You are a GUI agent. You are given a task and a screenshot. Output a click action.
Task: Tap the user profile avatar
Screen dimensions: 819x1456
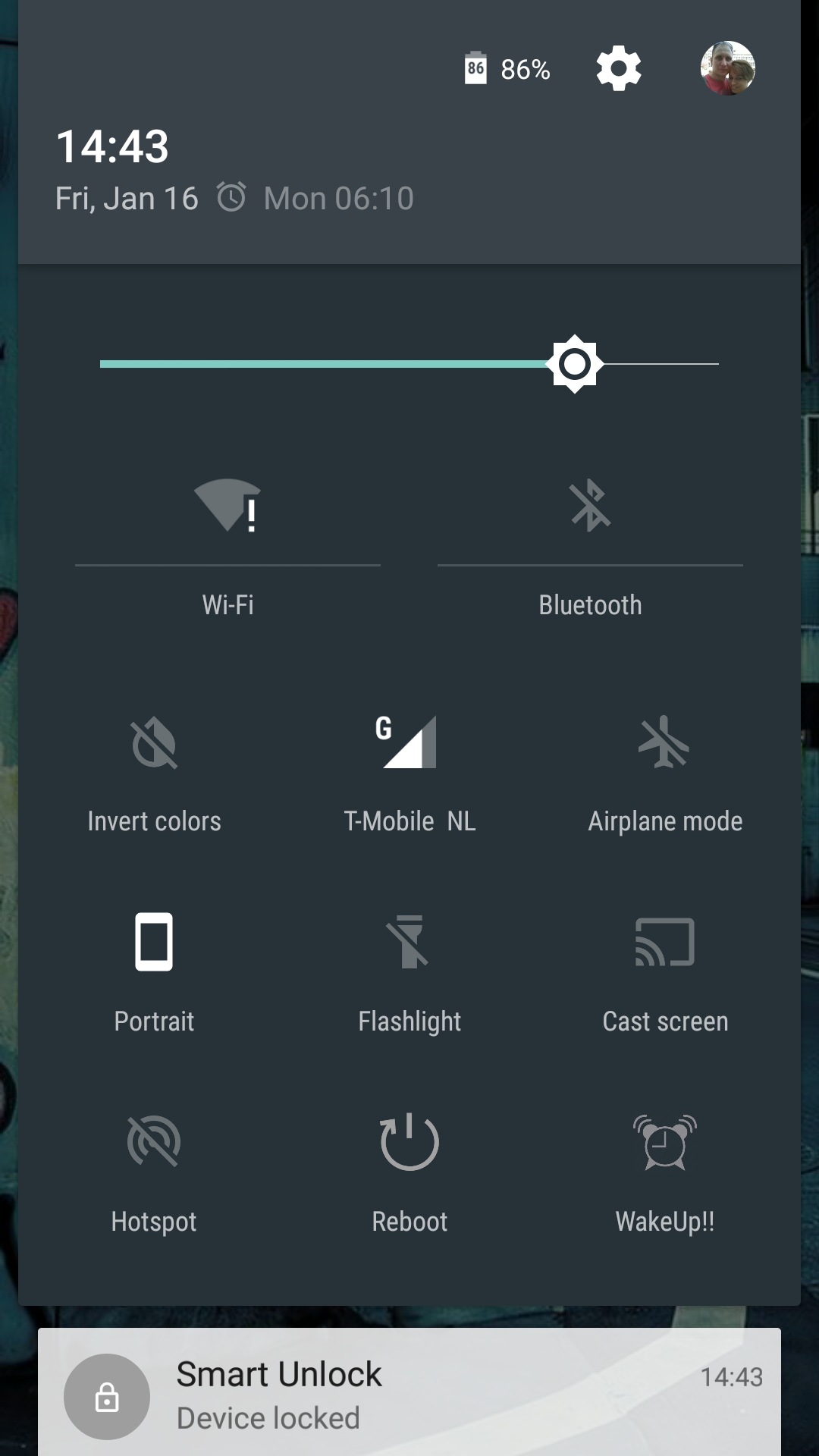726,68
